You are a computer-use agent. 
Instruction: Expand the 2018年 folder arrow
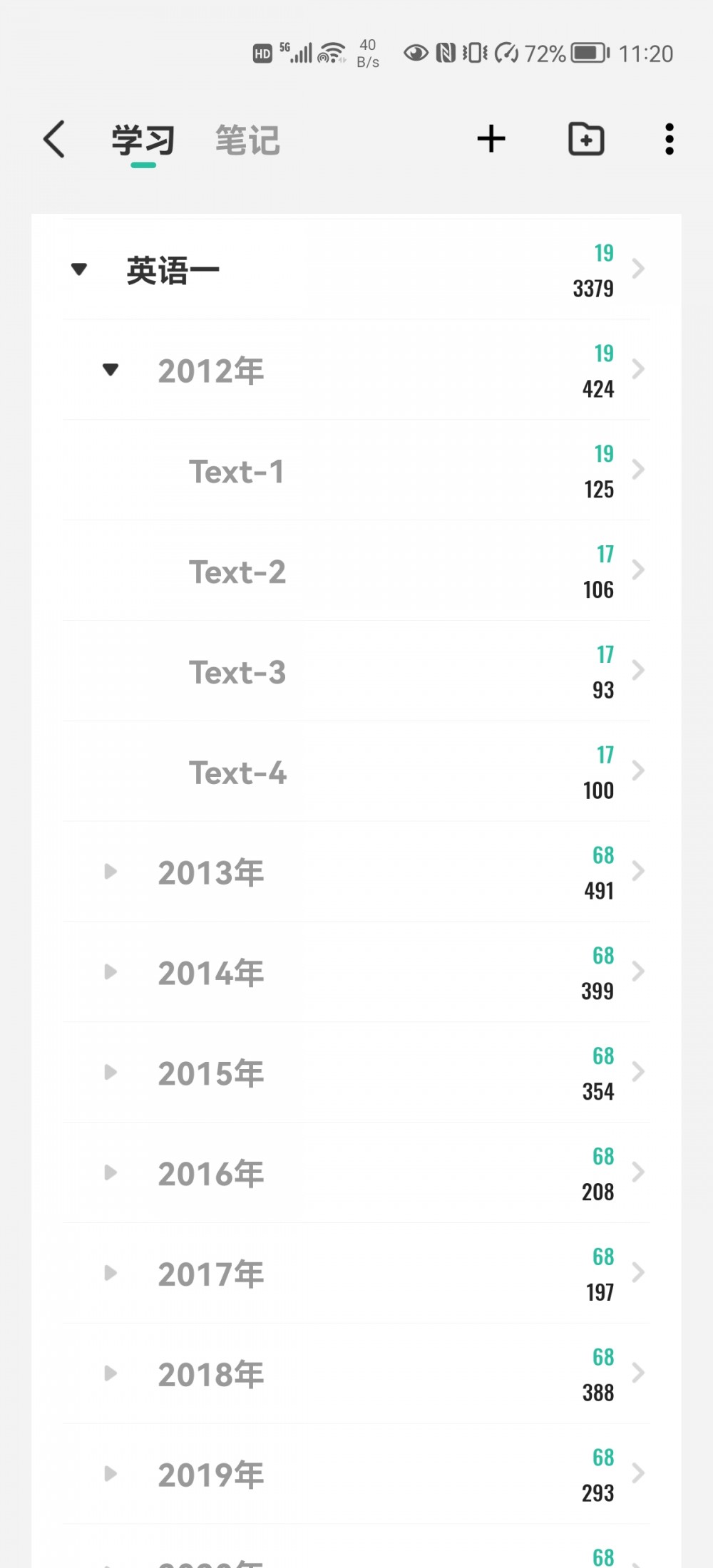click(x=111, y=1373)
